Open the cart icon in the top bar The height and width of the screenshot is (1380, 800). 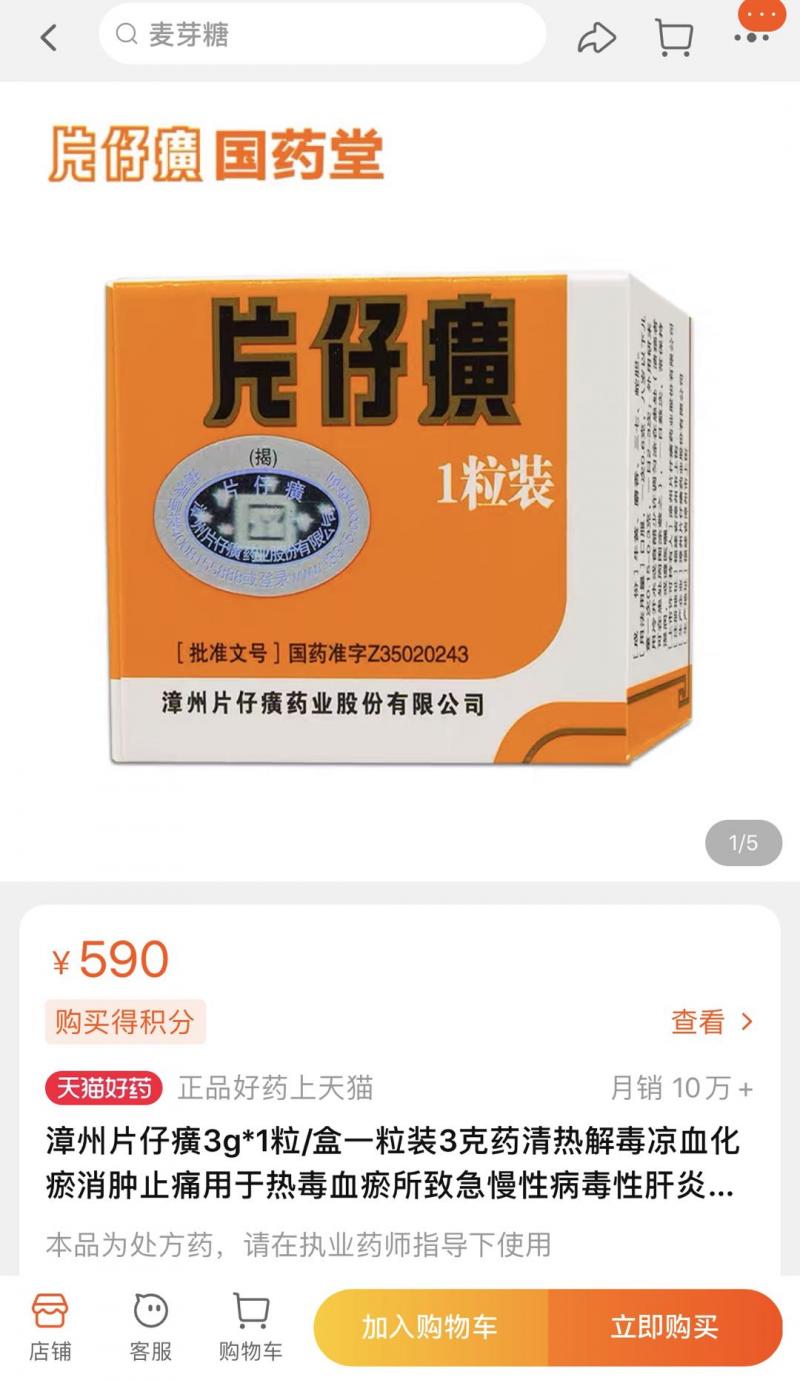[x=675, y=37]
